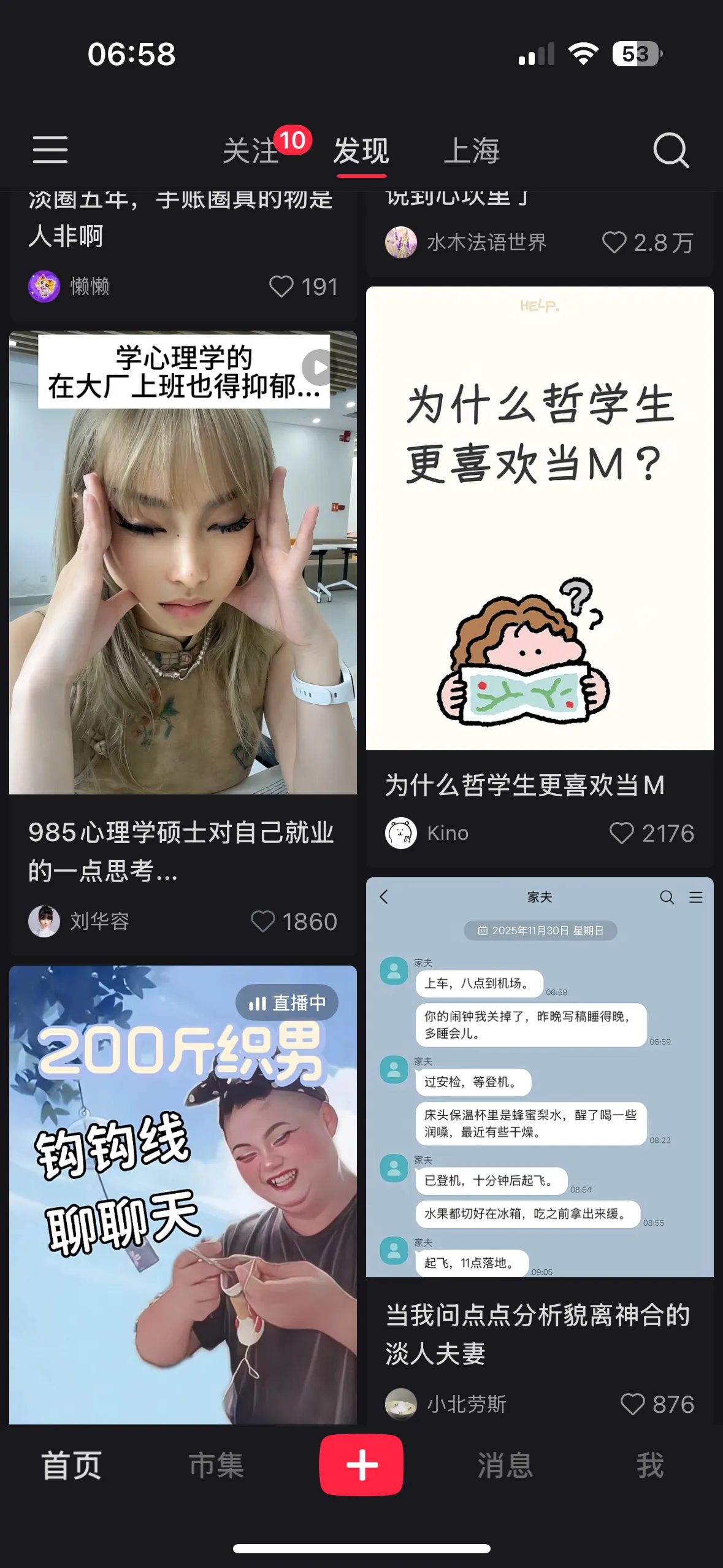This screenshot has height=1568, width=723.
Task: Switch to the 关注 tab
Action: 251,151
